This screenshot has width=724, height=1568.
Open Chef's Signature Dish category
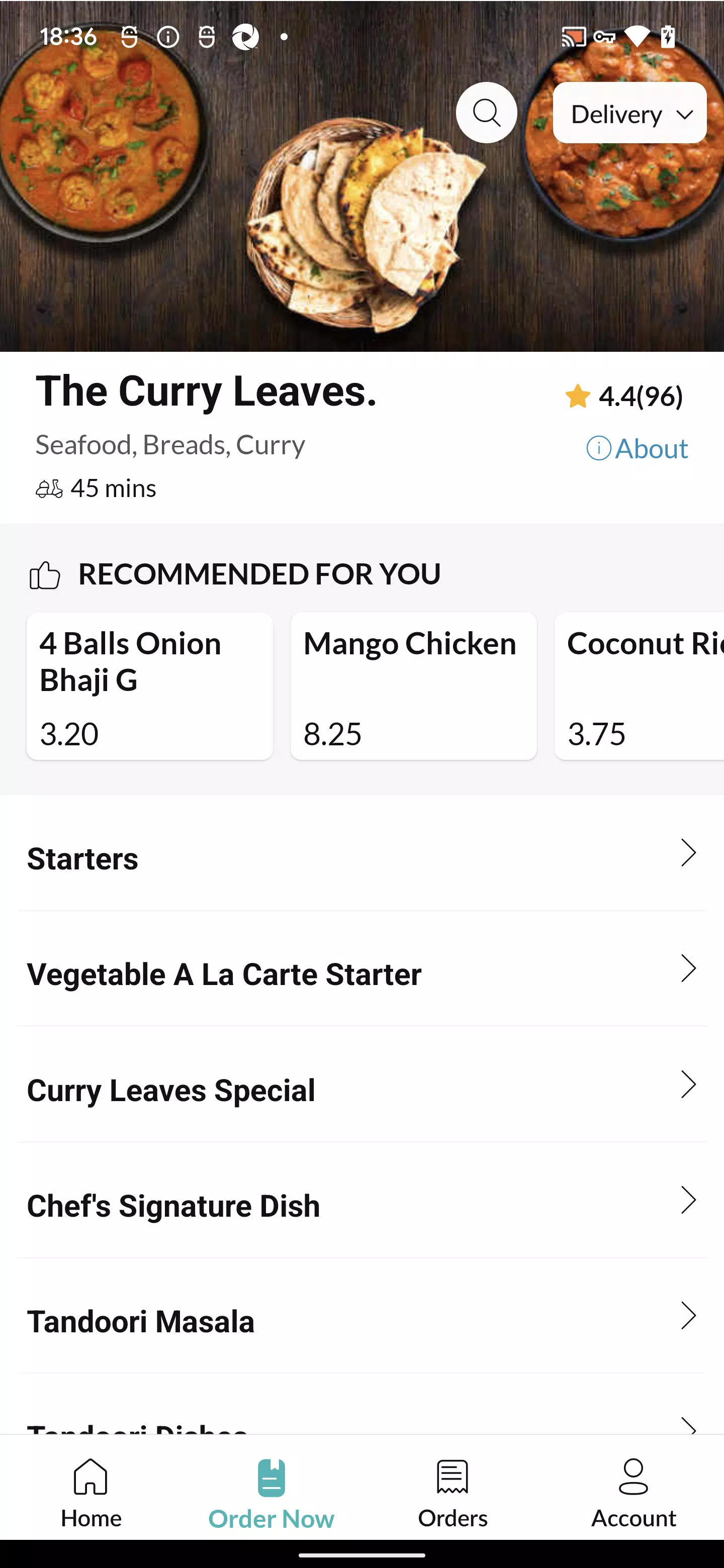[361, 1200]
